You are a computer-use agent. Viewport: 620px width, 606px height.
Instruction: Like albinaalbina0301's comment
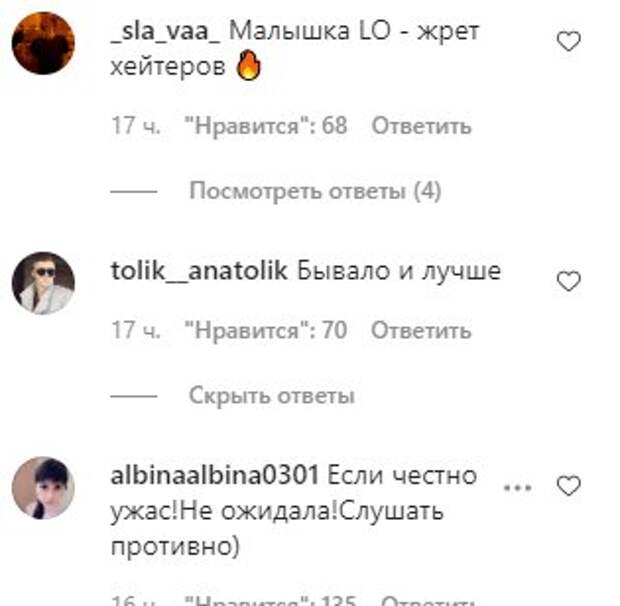pyautogui.click(x=568, y=487)
